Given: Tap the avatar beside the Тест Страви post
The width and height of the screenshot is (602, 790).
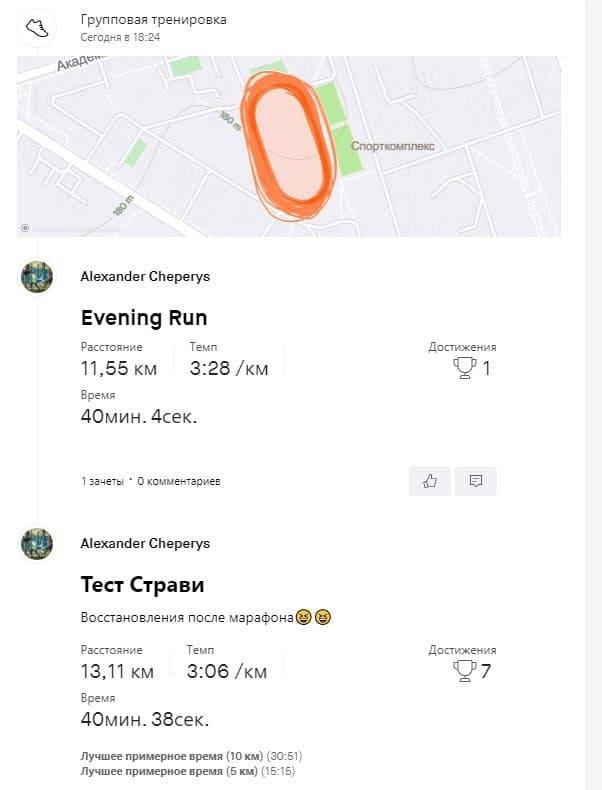Looking at the screenshot, I should coord(37,544).
